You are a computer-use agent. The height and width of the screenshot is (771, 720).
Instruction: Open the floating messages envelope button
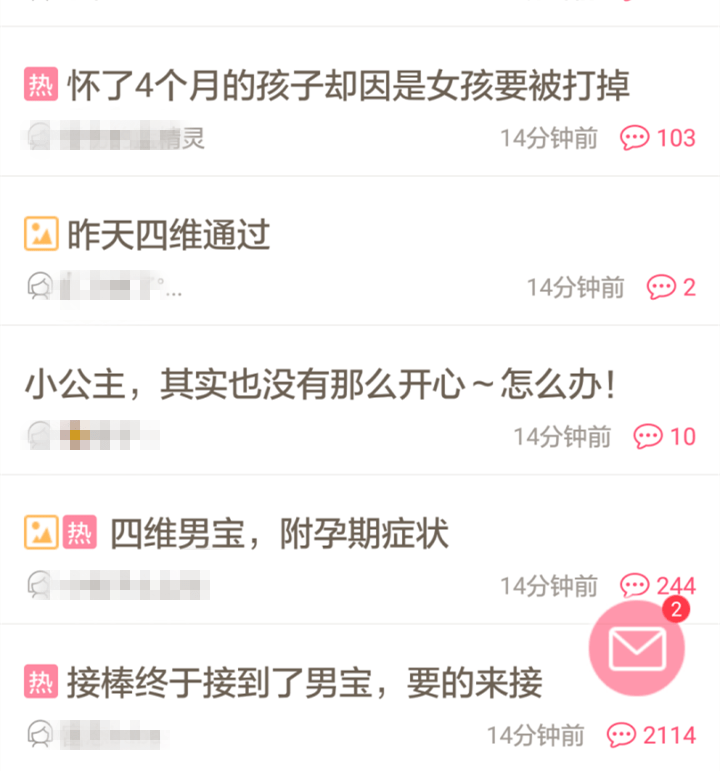637,649
